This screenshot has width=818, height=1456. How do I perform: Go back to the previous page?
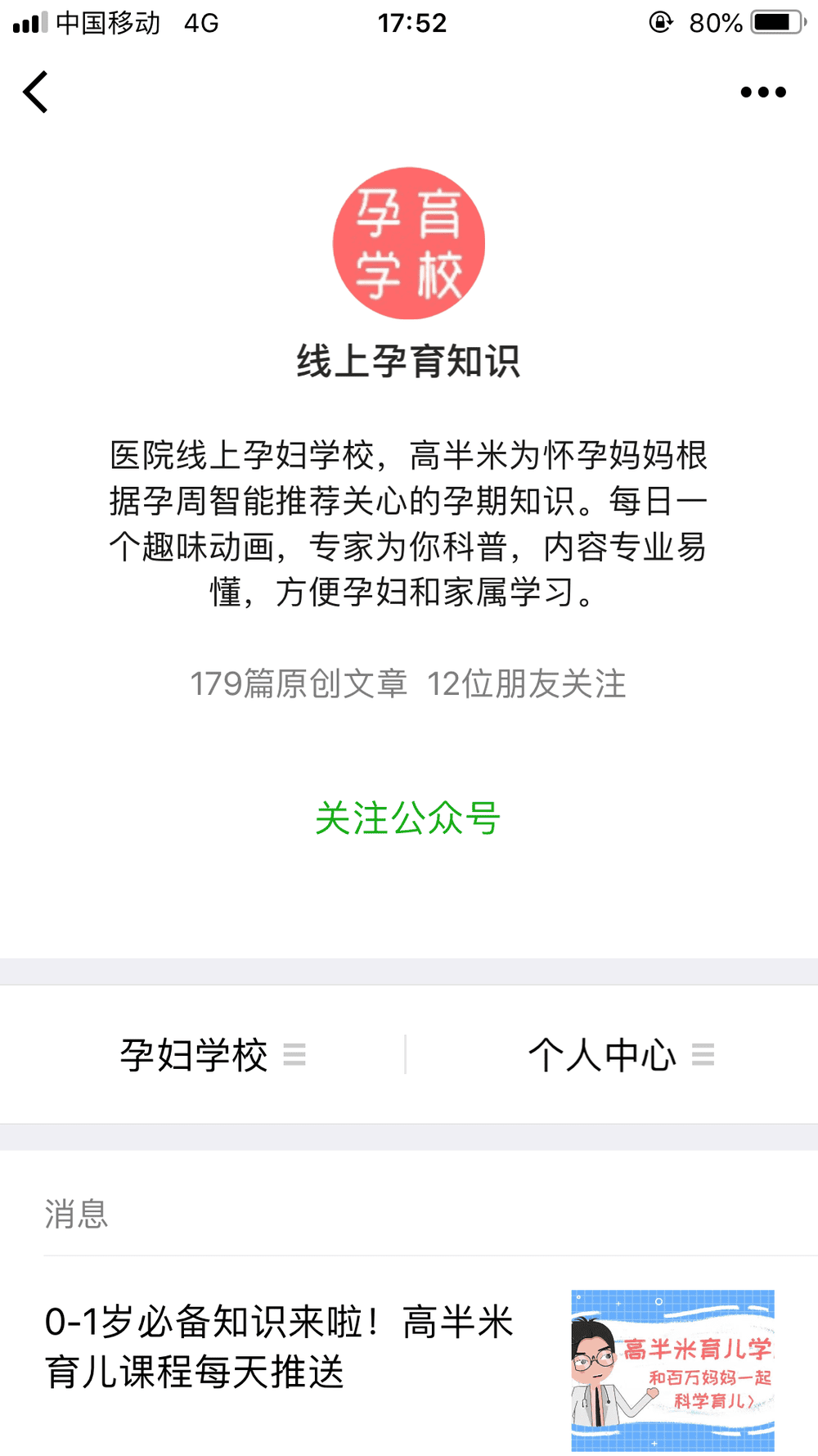(35, 92)
